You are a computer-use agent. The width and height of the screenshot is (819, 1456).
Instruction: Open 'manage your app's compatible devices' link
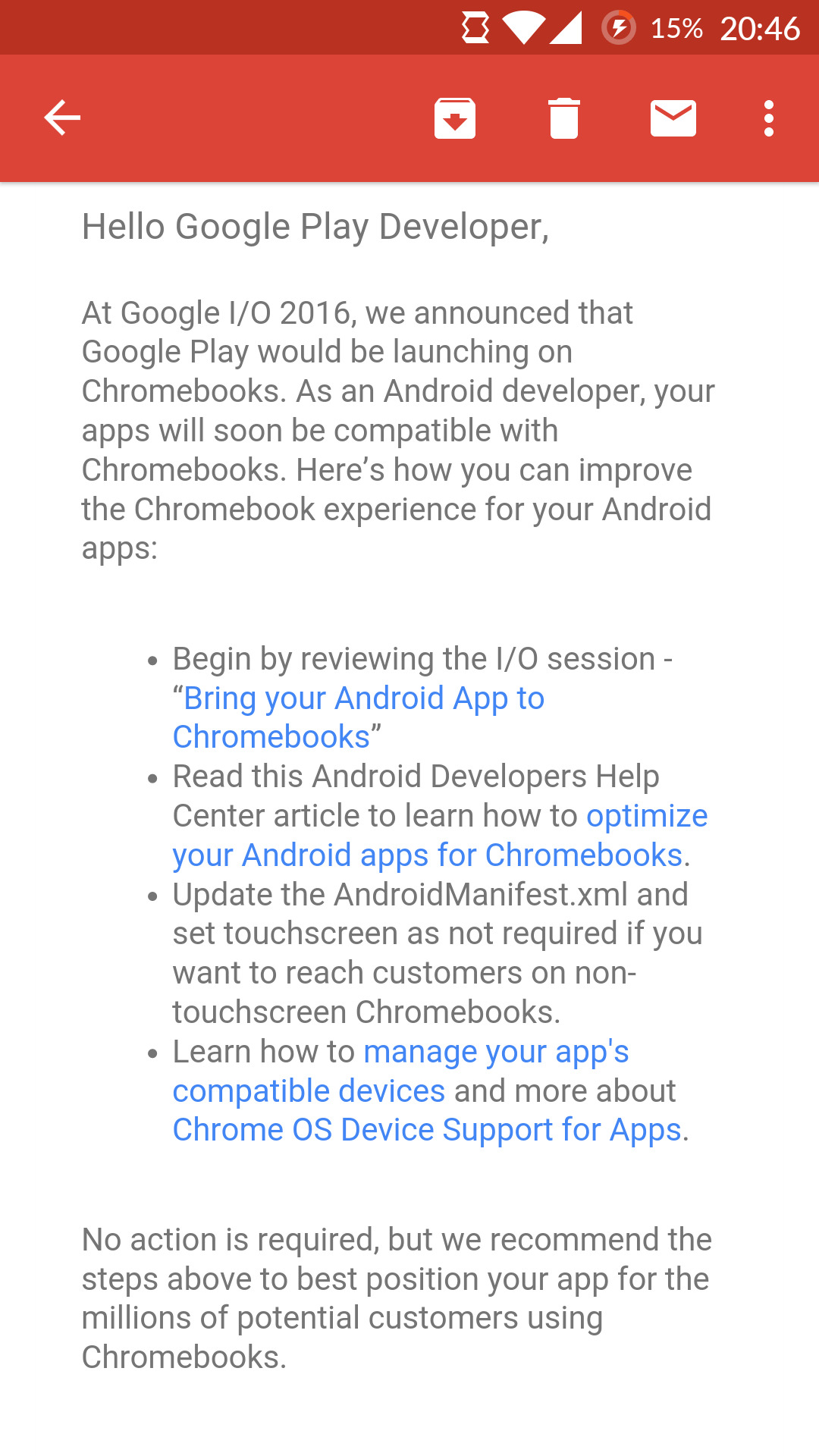400,1072
